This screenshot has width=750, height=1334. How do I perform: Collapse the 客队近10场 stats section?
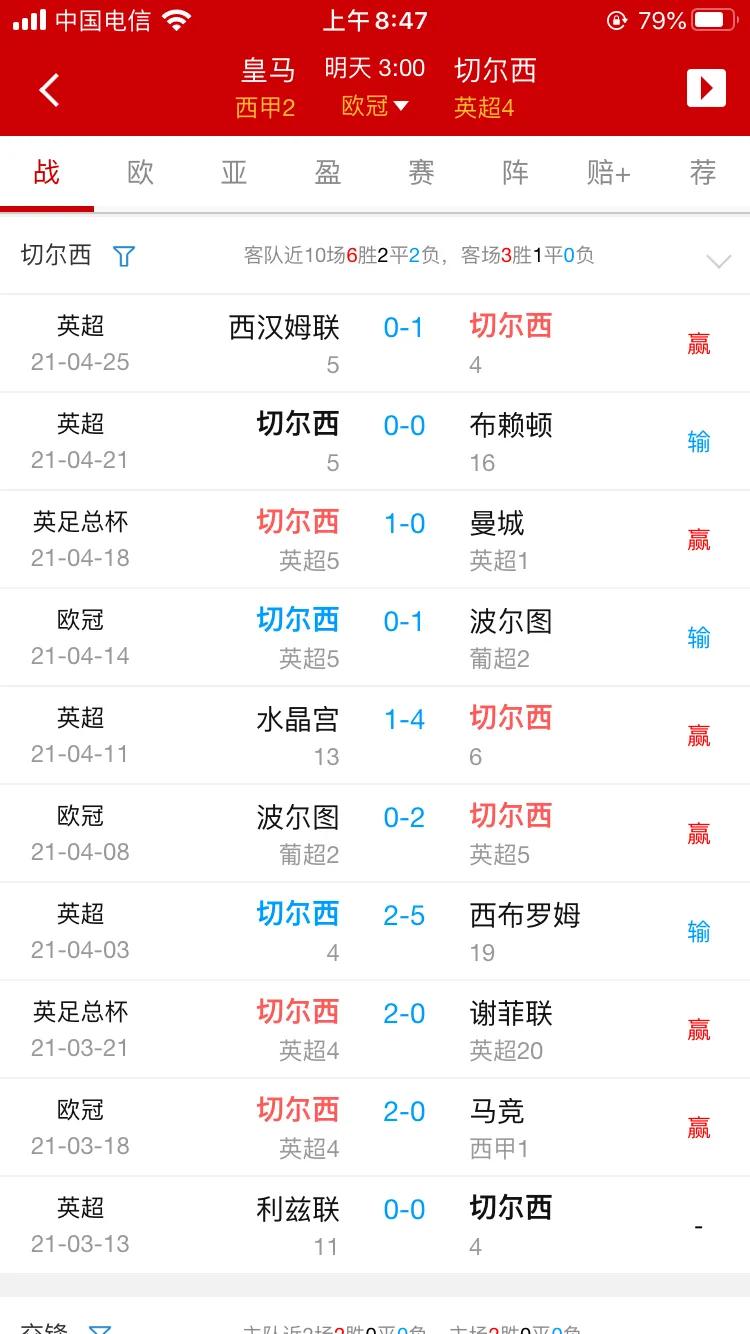(x=718, y=261)
